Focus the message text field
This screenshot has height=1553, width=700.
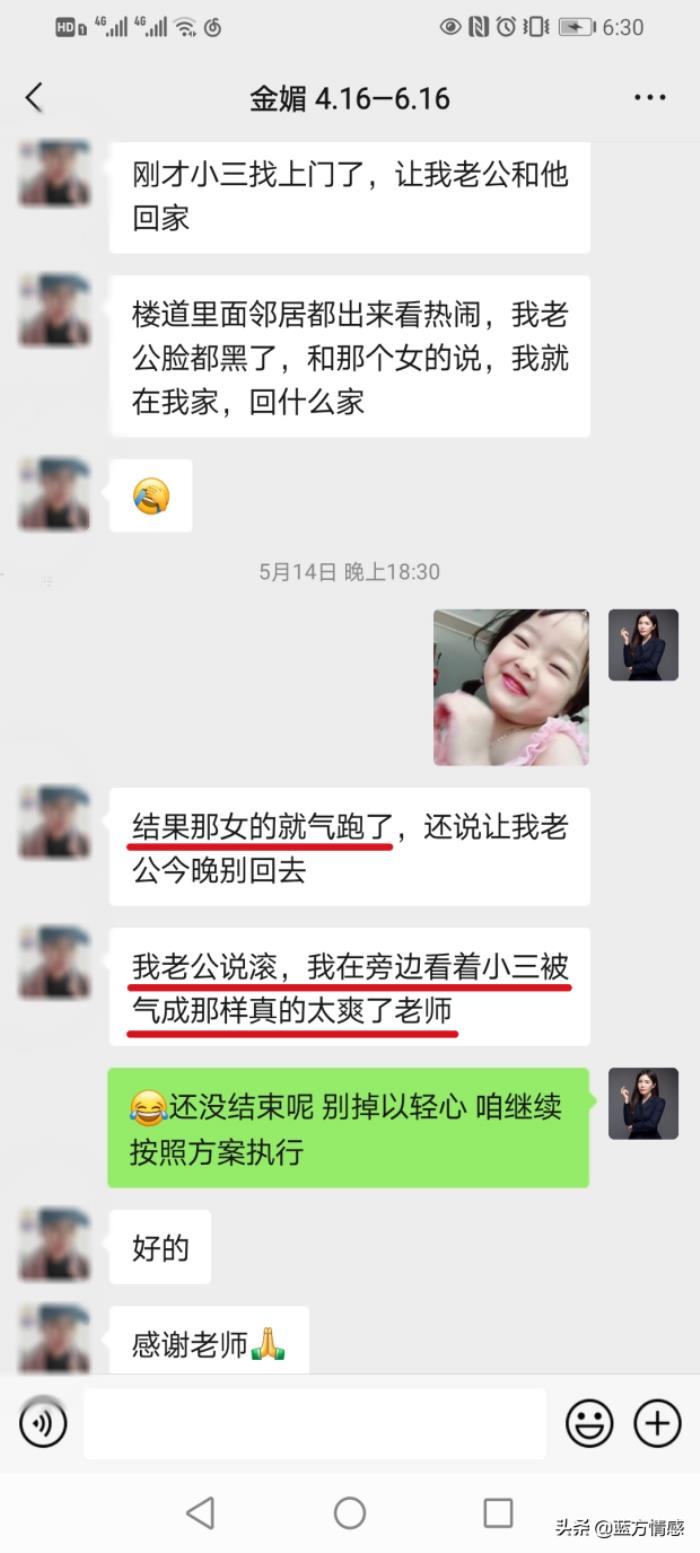coord(314,1422)
